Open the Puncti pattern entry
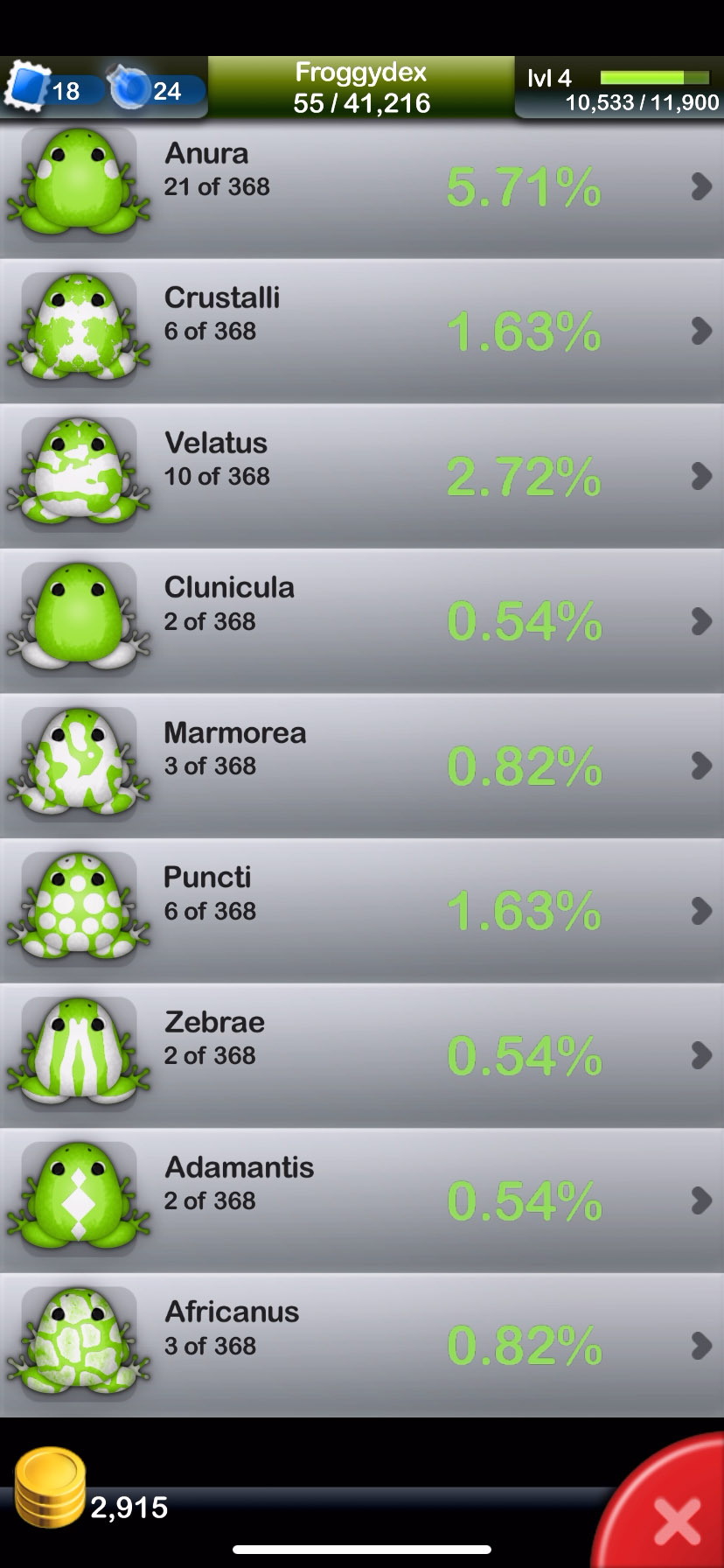Image resolution: width=724 pixels, height=1568 pixels. pos(362,911)
